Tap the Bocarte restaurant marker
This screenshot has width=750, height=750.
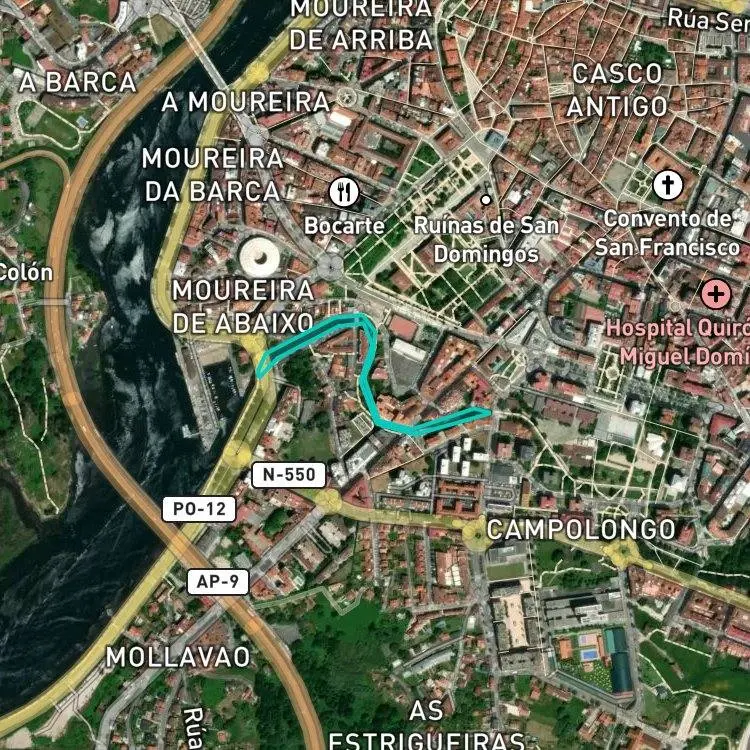pos(344,192)
